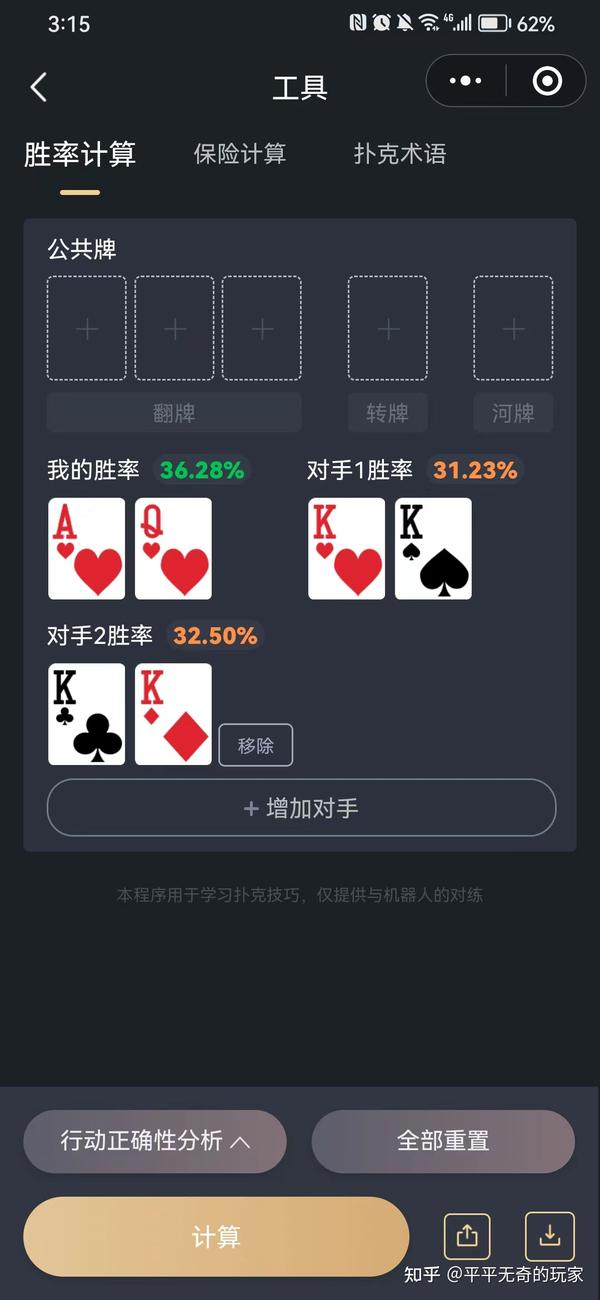Change my Ace of hearts card
Image resolution: width=600 pixels, height=1300 pixels.
coord(87,549)
